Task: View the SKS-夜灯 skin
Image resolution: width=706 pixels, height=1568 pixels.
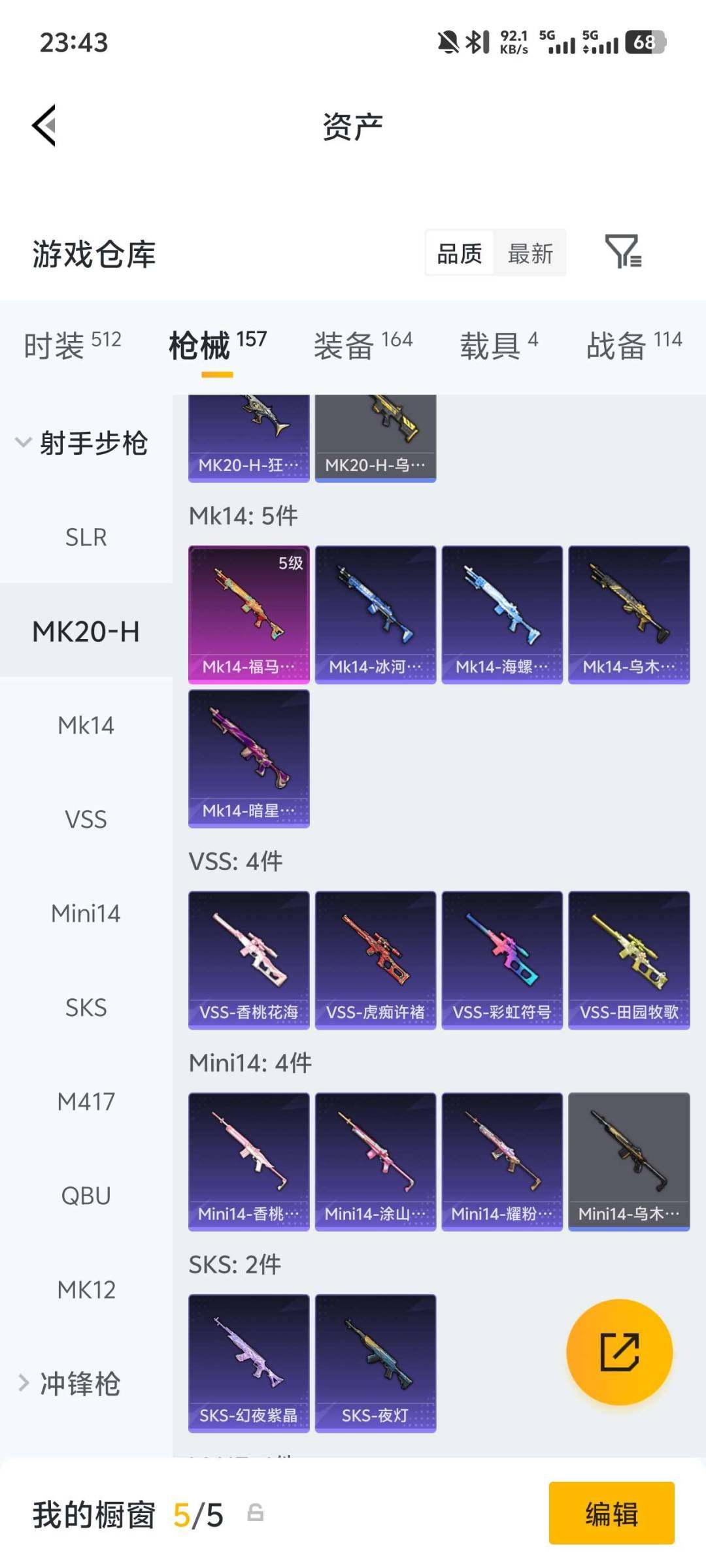Action: [x=375, y=1363]
